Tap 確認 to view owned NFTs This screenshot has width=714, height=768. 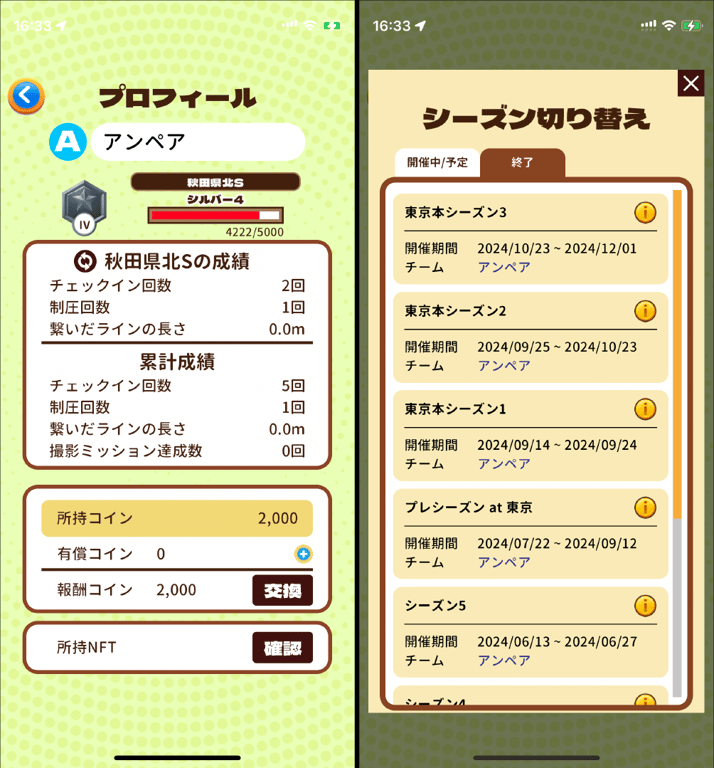282,647
